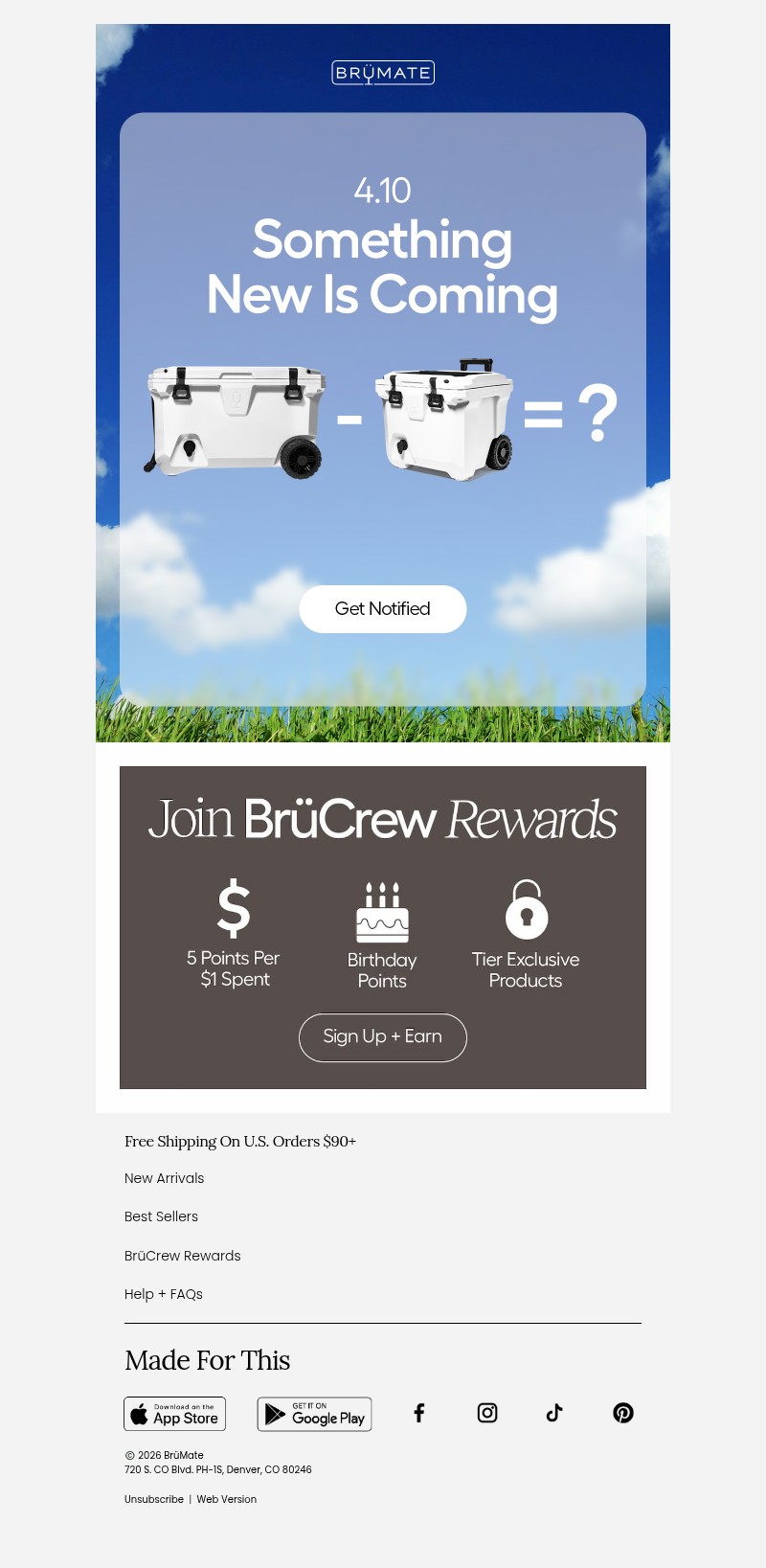Click the padlock Tier Exclusive icon
Image resolution: width=766 pixels, height=1568 pixels.
point(527,910)
